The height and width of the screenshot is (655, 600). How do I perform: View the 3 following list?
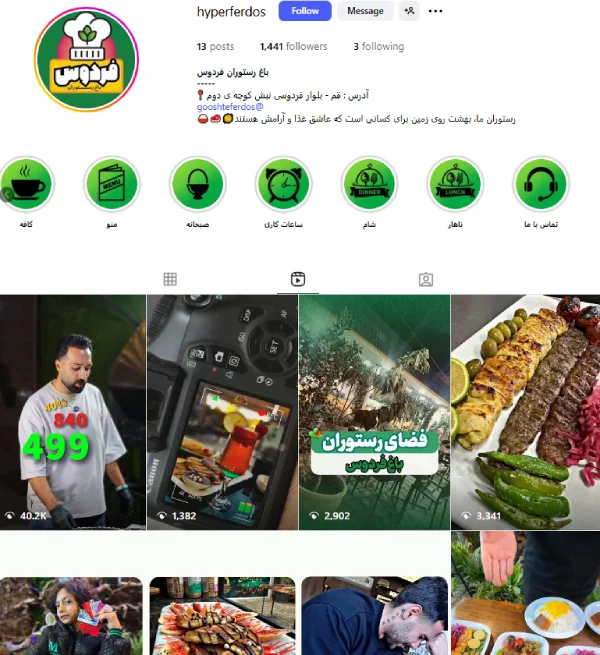(378, 47)
